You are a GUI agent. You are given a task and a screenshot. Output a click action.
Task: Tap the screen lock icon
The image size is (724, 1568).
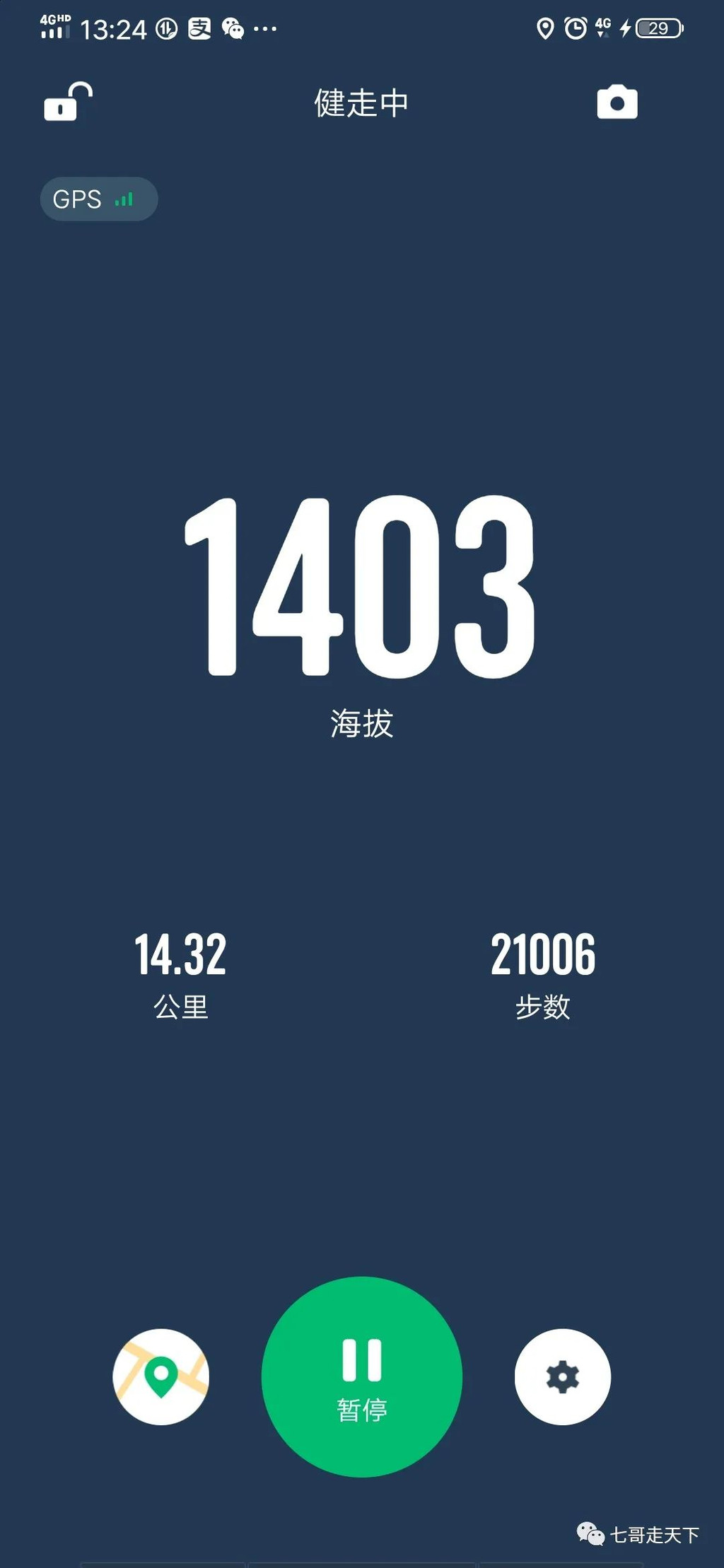[68, 102]
